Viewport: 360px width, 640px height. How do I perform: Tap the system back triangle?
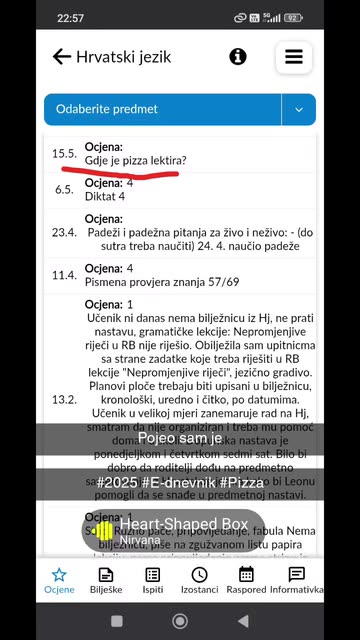pos(243,621)
